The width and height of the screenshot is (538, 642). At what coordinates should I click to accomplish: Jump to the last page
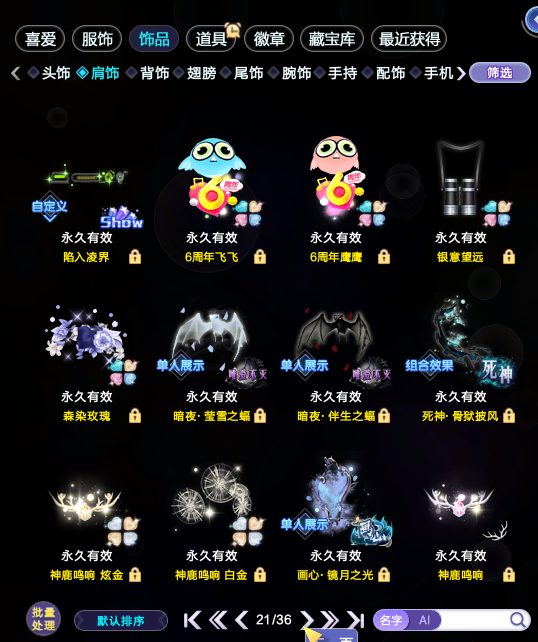(x=355, y=620)
